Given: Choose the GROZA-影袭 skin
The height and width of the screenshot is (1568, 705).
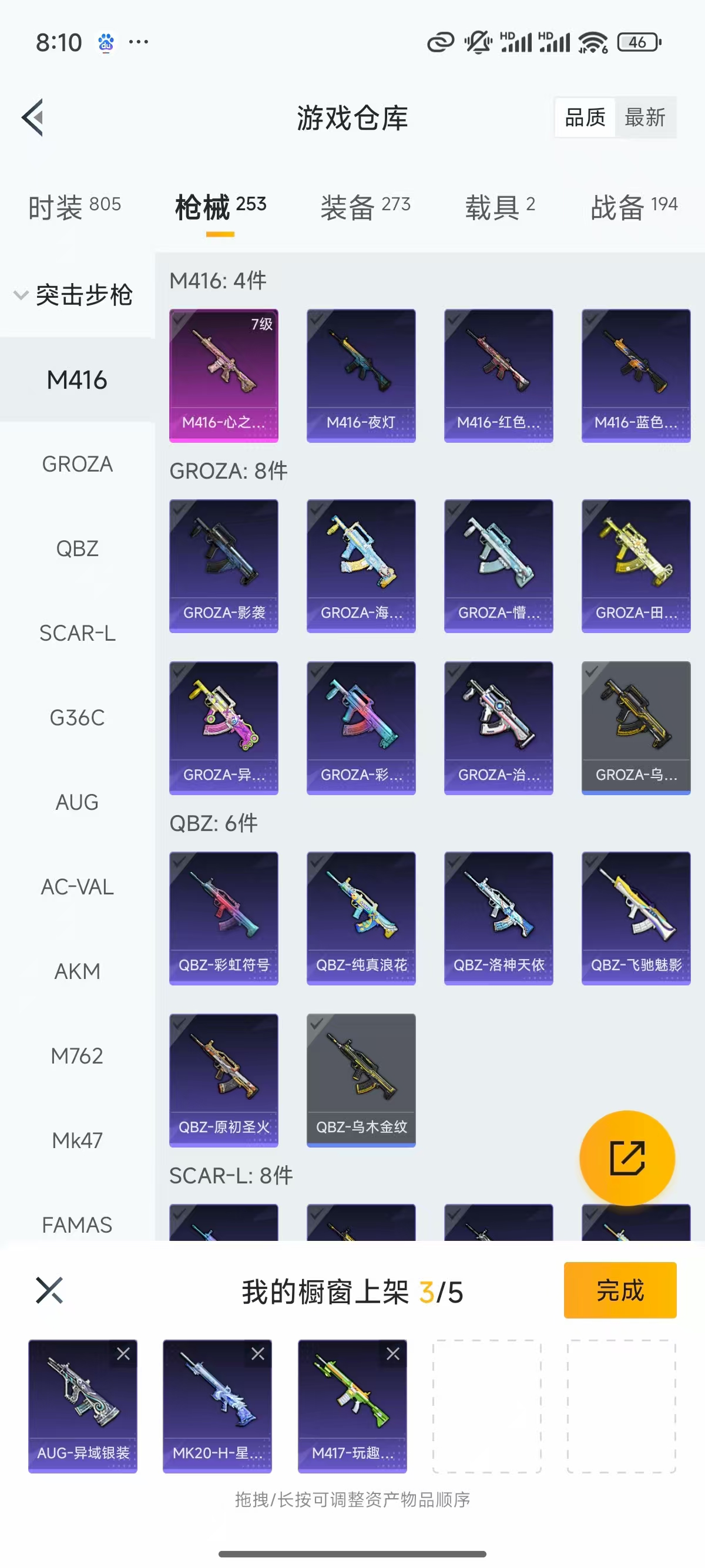Looking at the screenshot, I should pos(223,566).
